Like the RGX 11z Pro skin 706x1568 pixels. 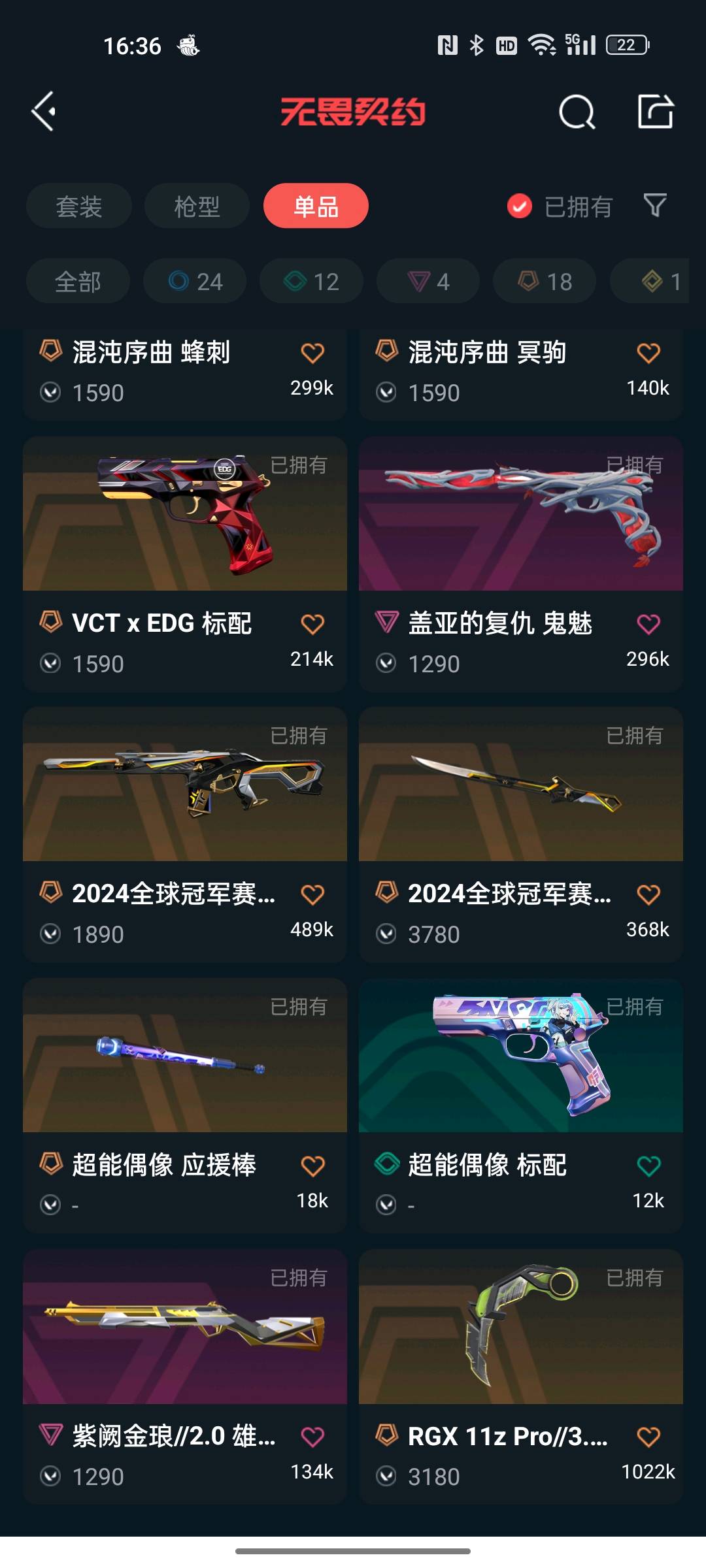648,1437
